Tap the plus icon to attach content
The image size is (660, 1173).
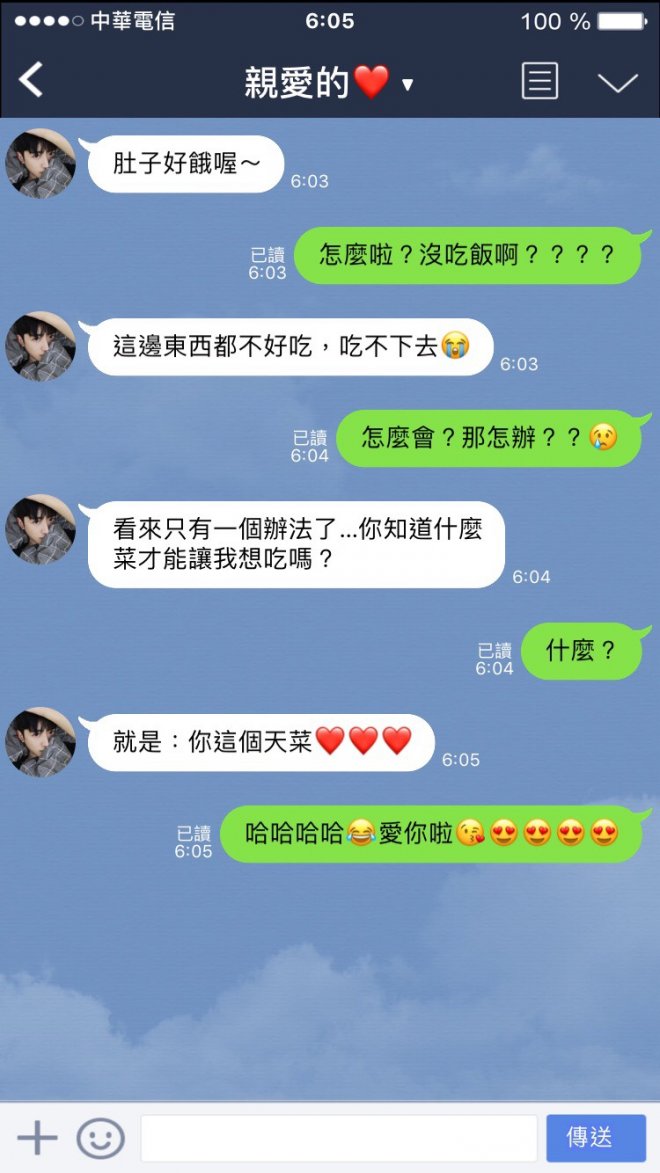coord(38,1138)
